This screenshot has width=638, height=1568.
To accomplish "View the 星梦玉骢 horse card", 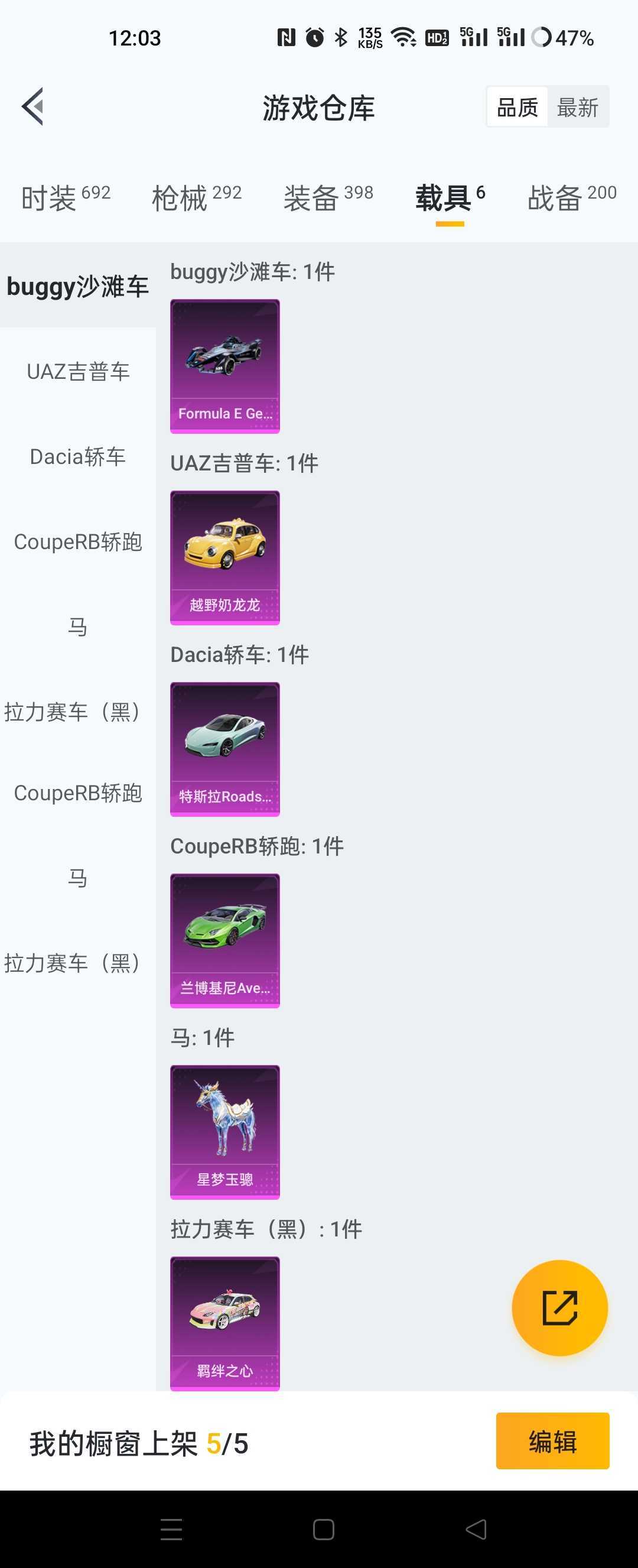I will [x=225, y=1132].
